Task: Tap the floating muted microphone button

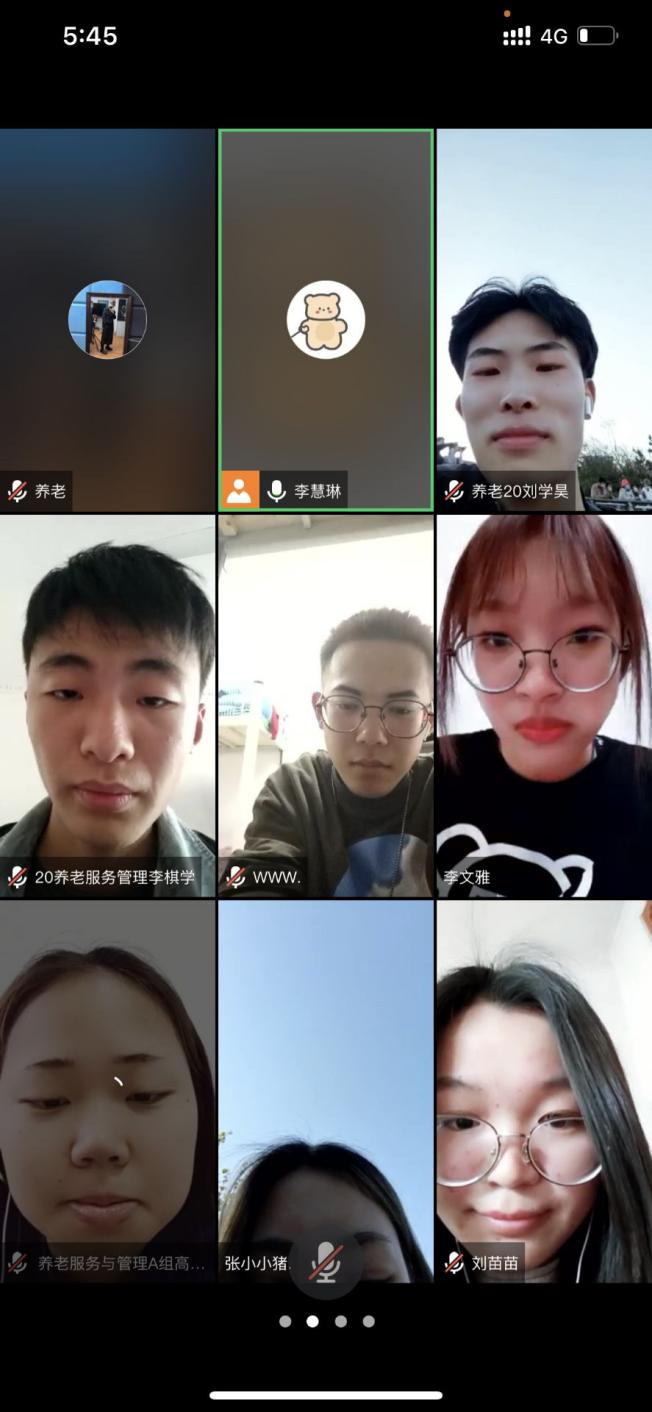Action: [x=326, y=1263]
